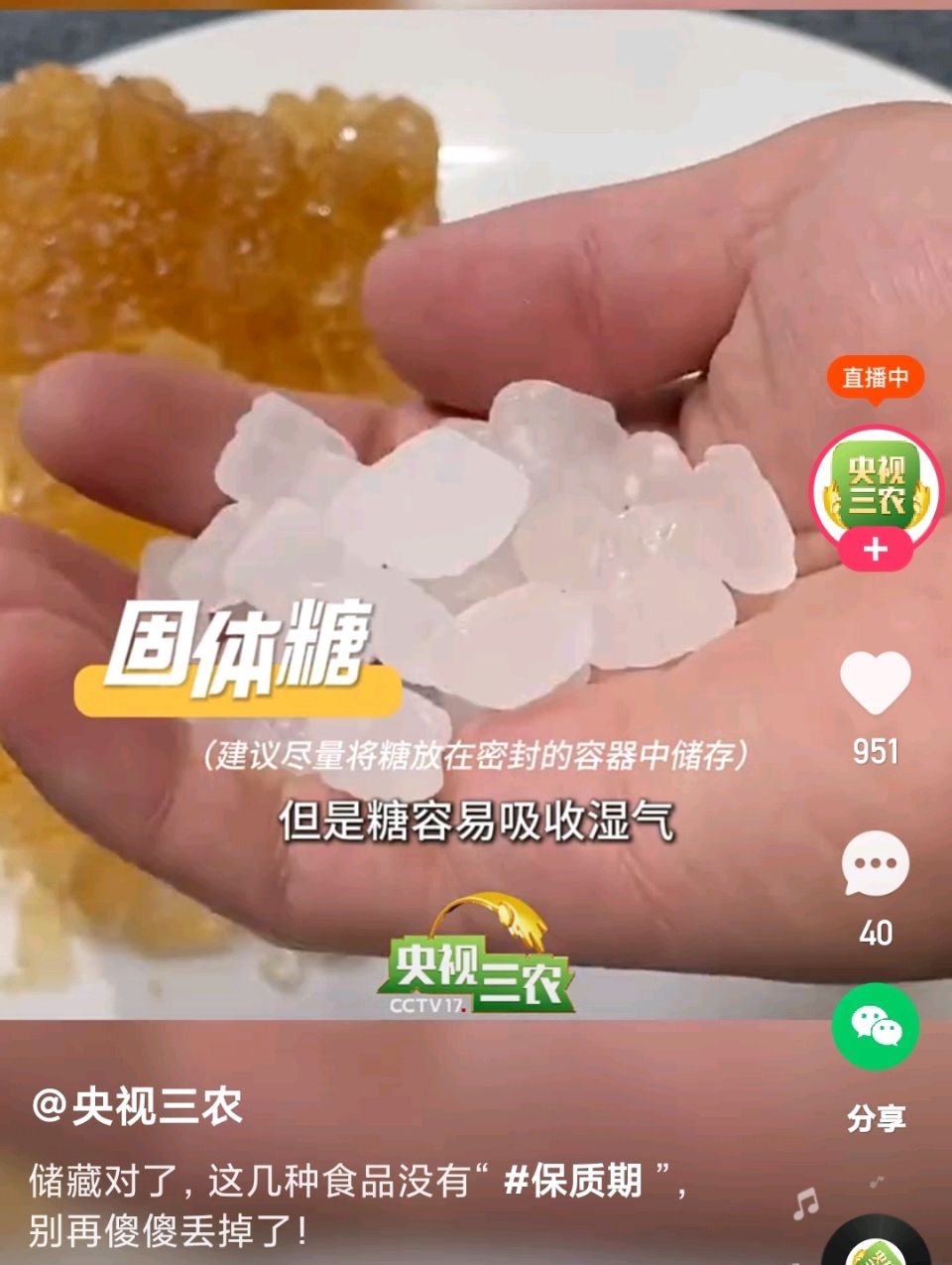Image resolution: width=952 pixels, height=1265 pixels.
Task: Like this video with the heart icon
Action: pos(875,683)
